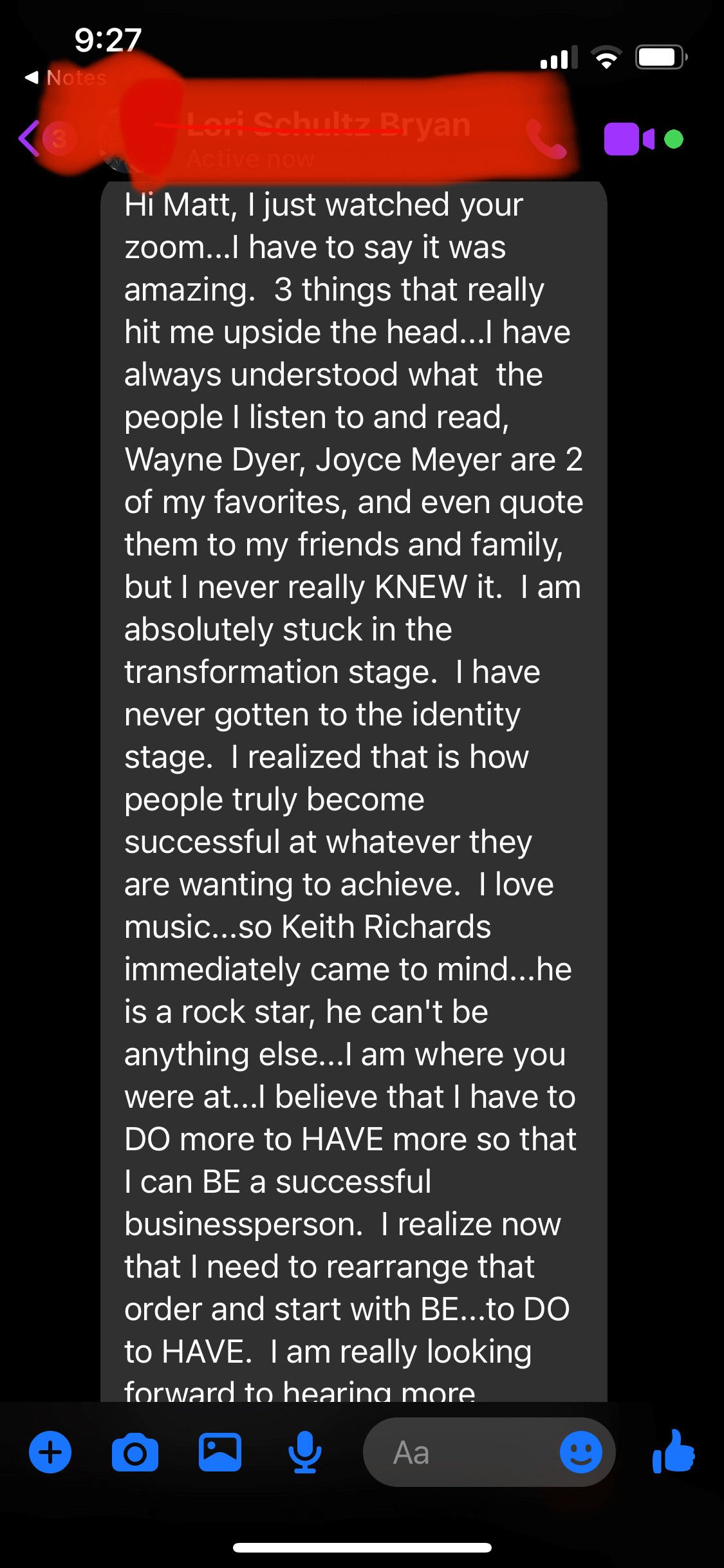Send a thumbs-up like
The image size is (724, 1568).
click(x=673, y=1451)
